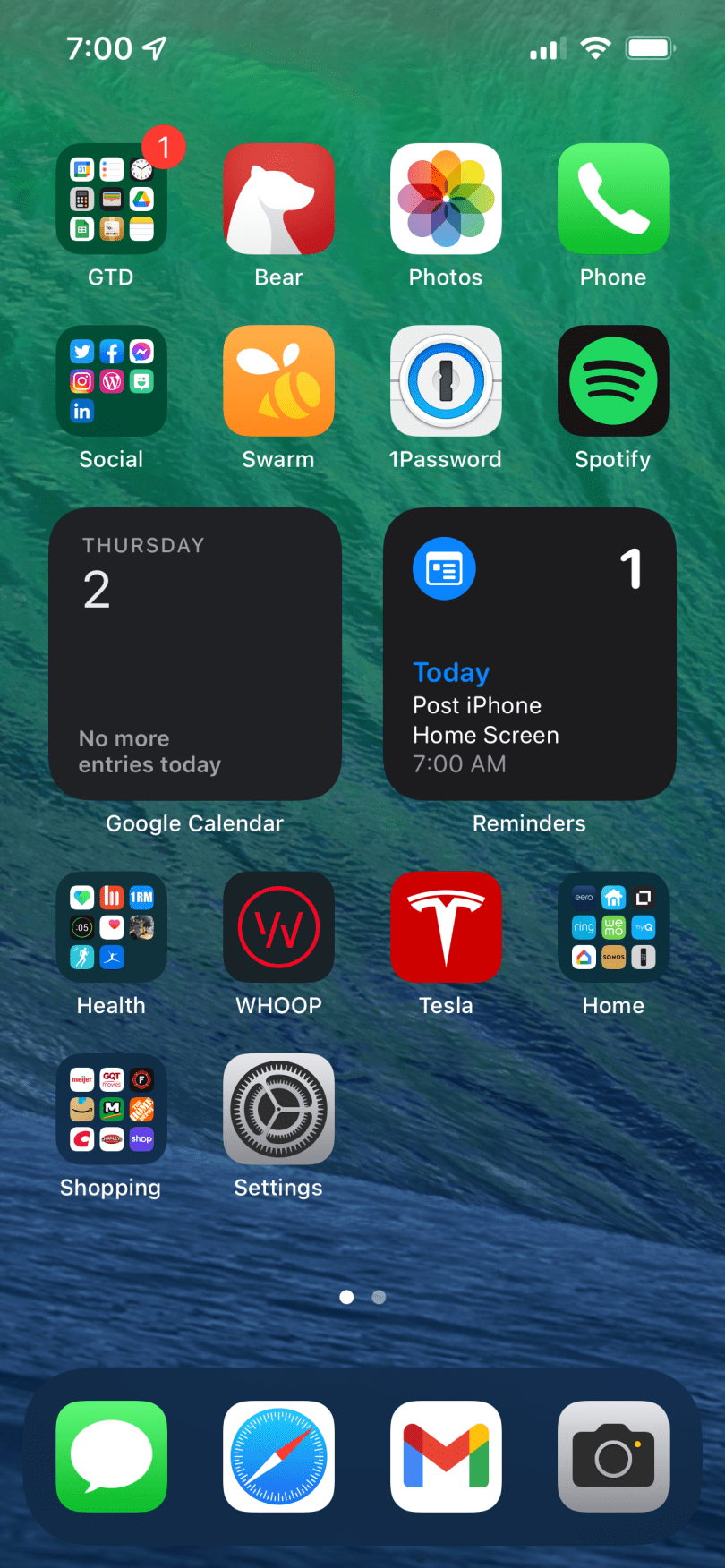725x1568 pixels.
Task: Open 1Password
Action: (x=446, y=381)
